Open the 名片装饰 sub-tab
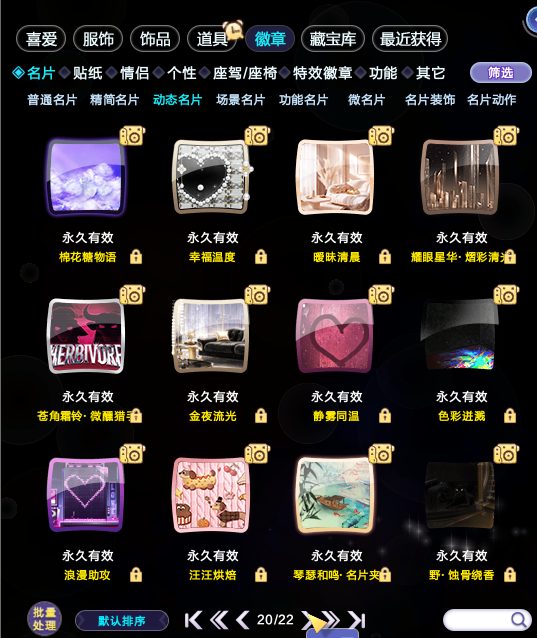The width and height of the screenshot is (537, 638). 430,100
